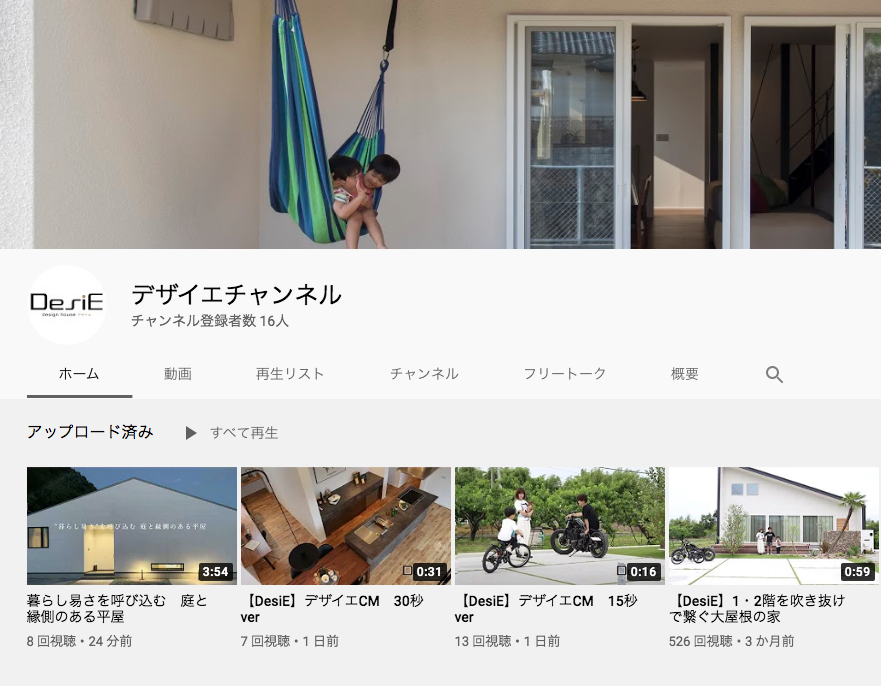Open the アップロード済み section
The image size is (881, 686).
(90, 432)
